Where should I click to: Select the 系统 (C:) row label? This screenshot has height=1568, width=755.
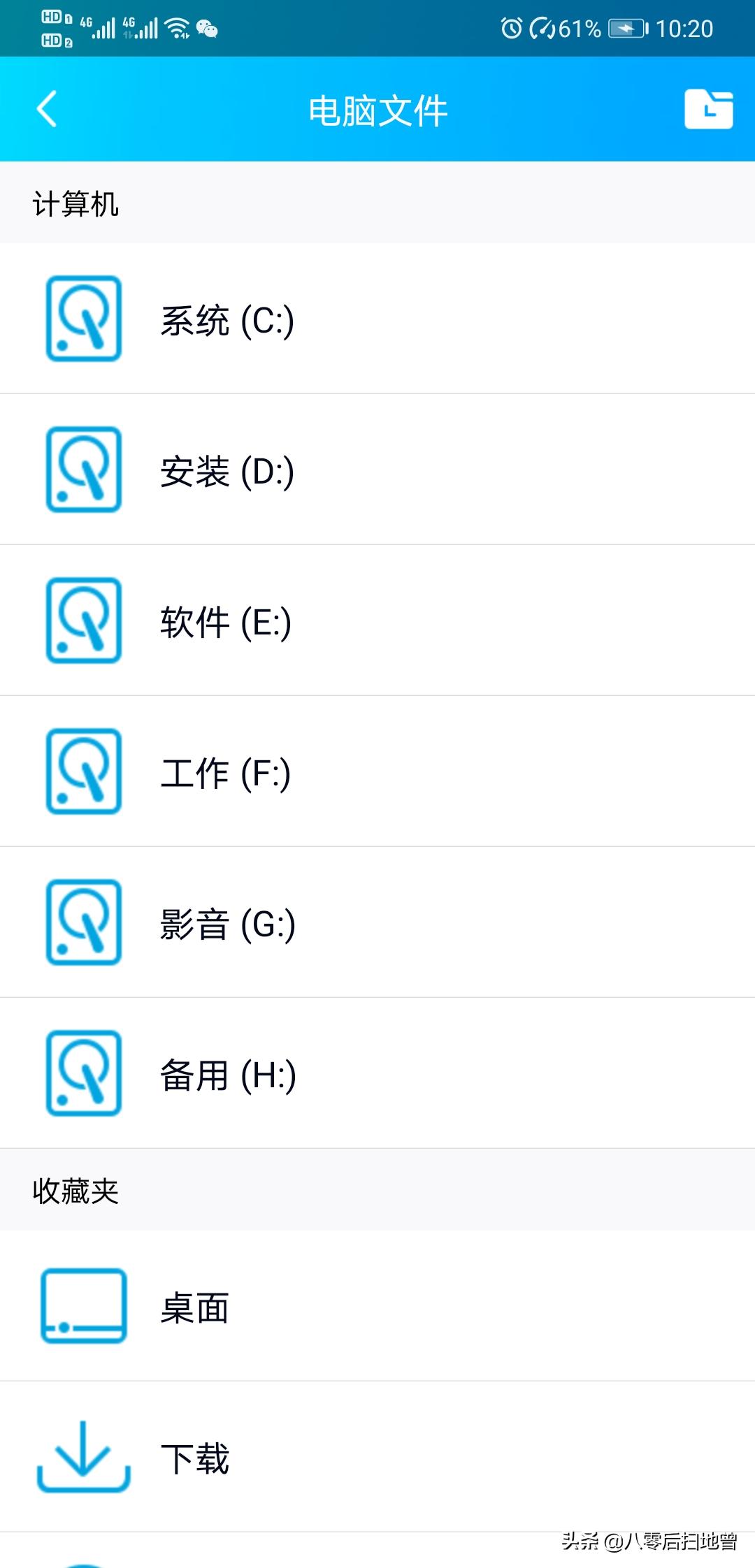click(x=227, y=320)
